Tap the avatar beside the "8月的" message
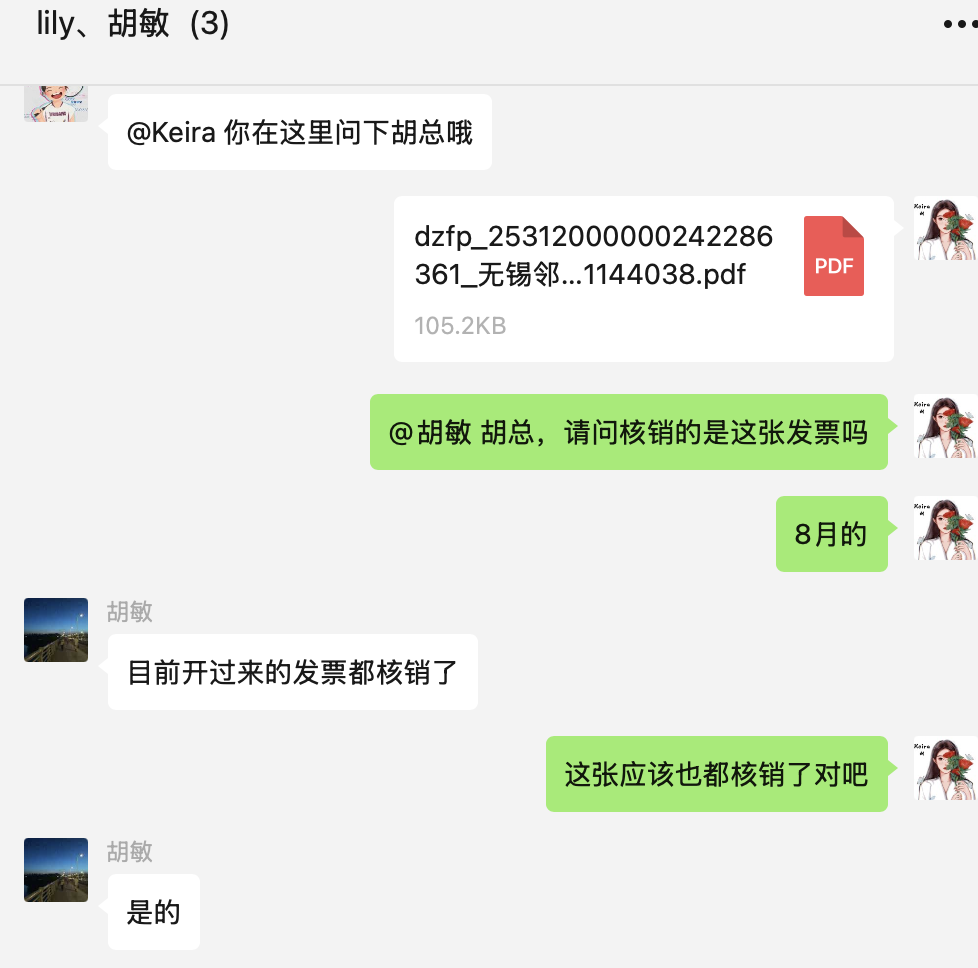Viewport: 978px width, 968px height. tap(945, 528)
